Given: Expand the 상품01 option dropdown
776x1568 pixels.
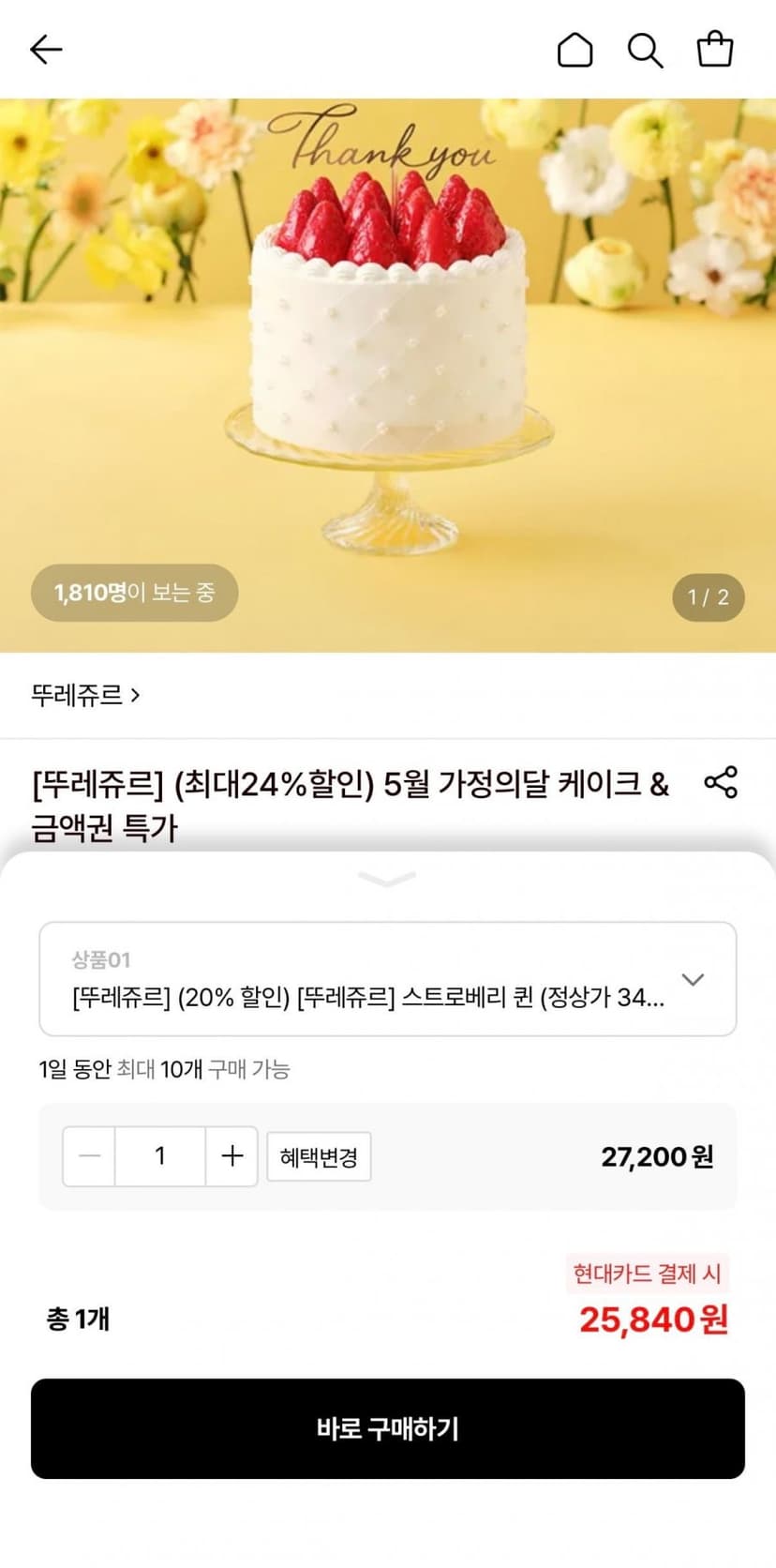Looking at the screenshot, I should point(388,979).
